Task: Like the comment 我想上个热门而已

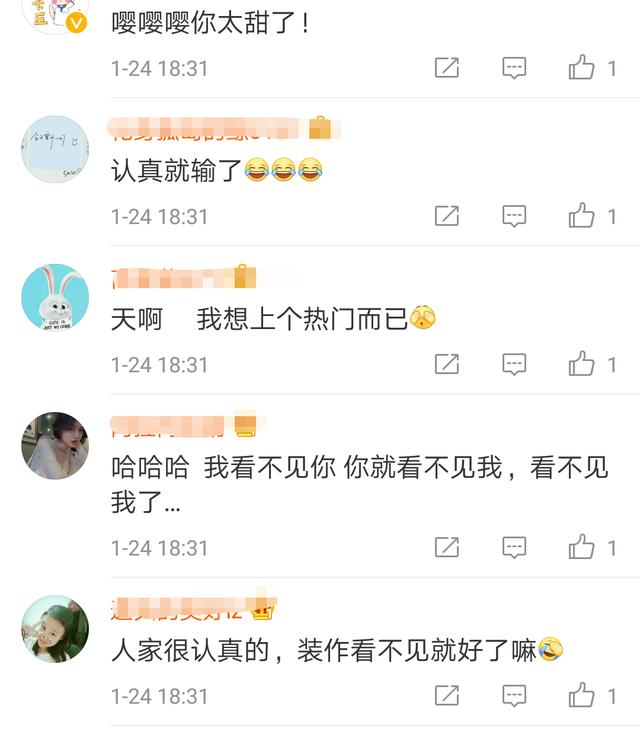Action: tap(582, 365)
